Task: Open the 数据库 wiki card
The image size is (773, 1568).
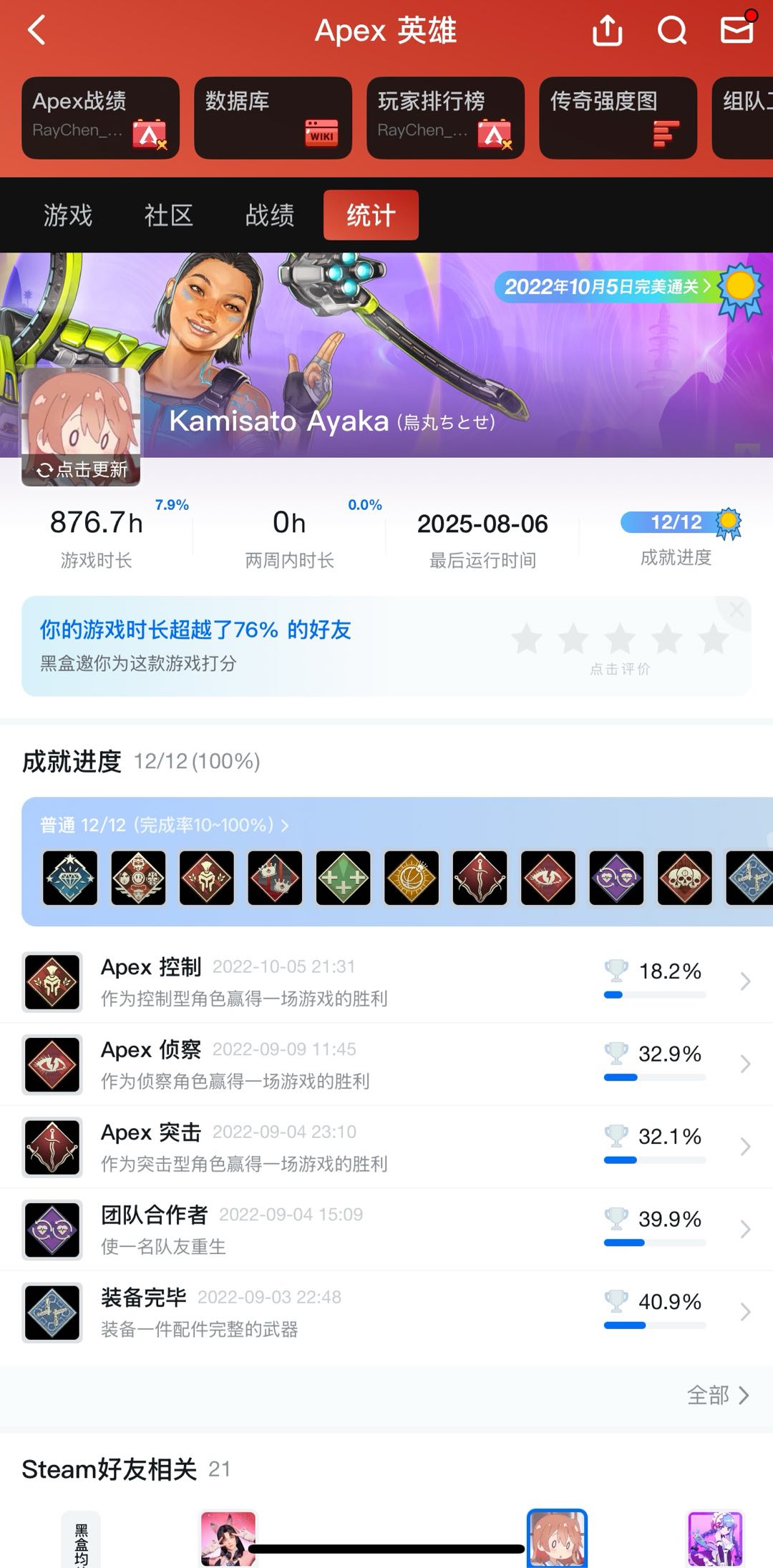Action: point(273,117)
